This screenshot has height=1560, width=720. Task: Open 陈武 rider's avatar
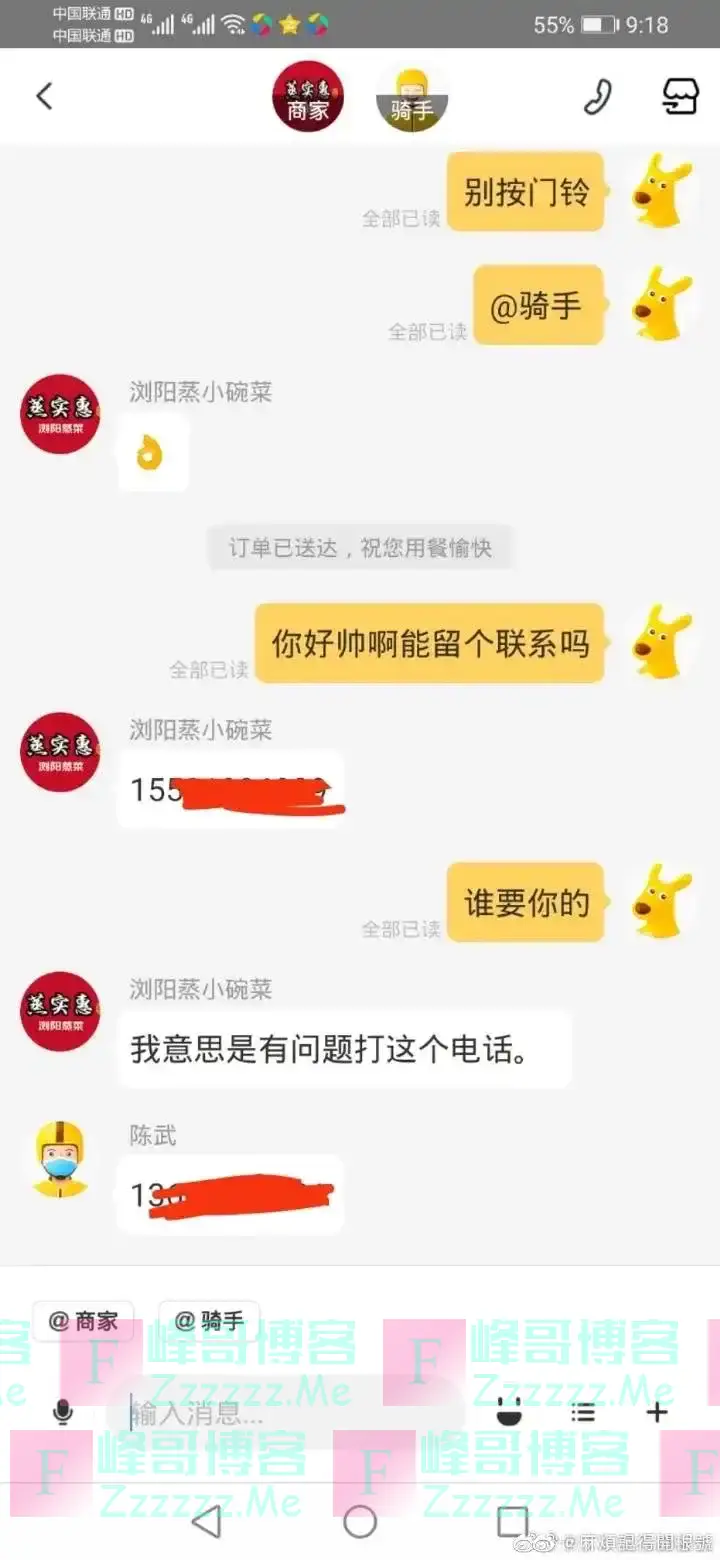click(60, 1160)
